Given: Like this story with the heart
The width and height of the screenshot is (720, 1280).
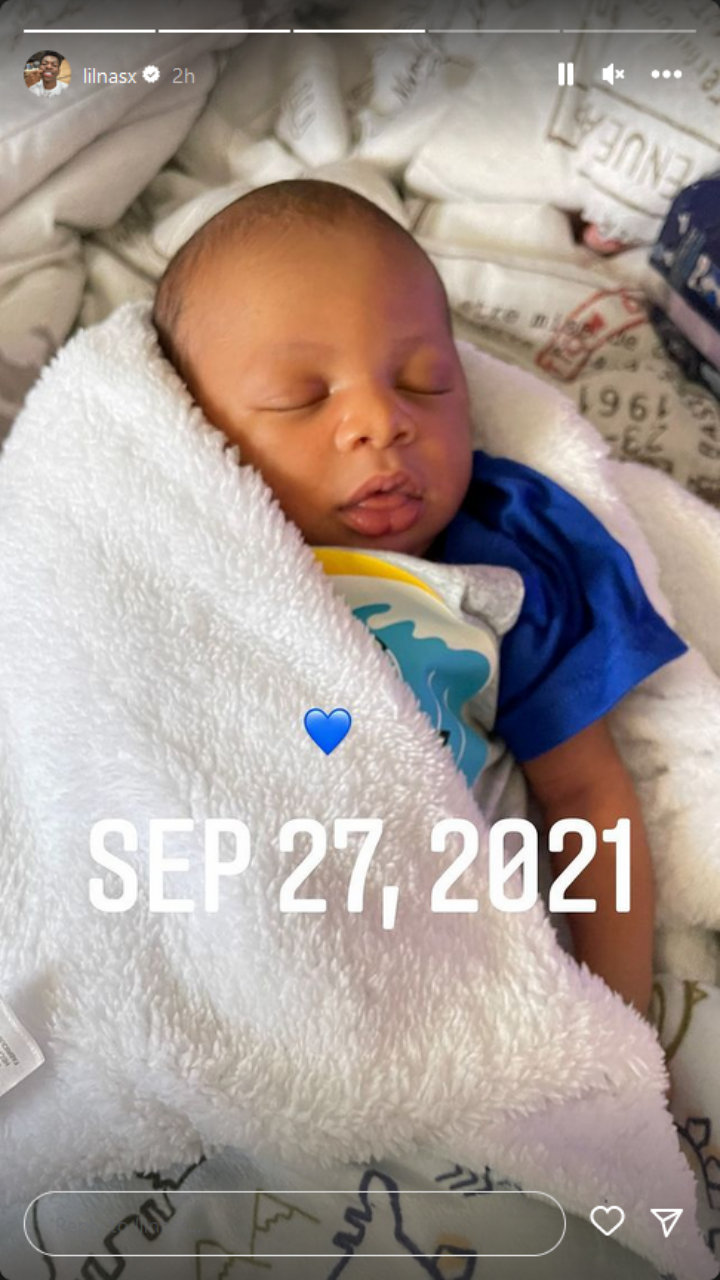Looking at the screenshot, I should 607,1221.
